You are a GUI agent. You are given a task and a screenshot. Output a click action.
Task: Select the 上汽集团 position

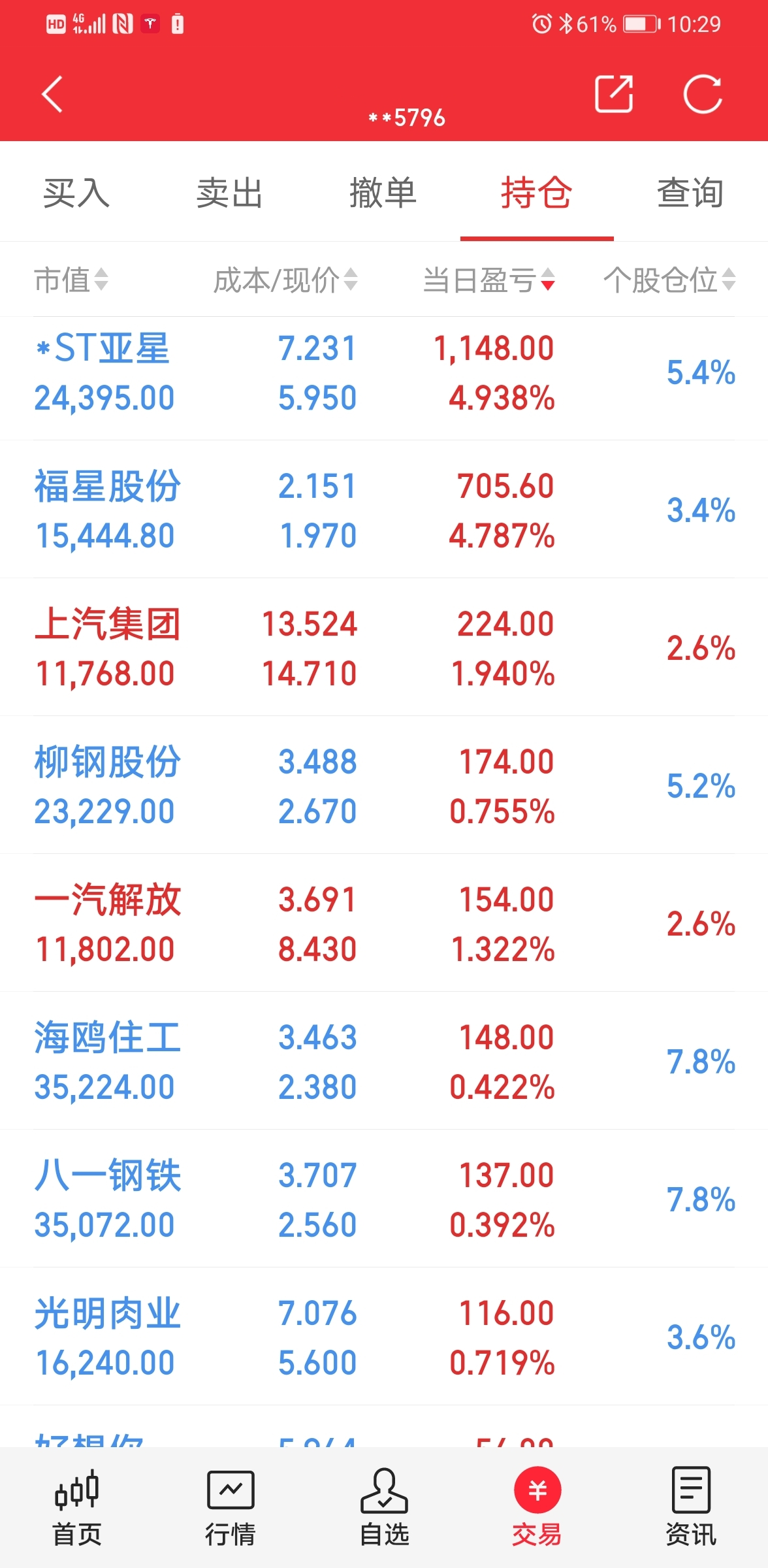pos(384,647)
